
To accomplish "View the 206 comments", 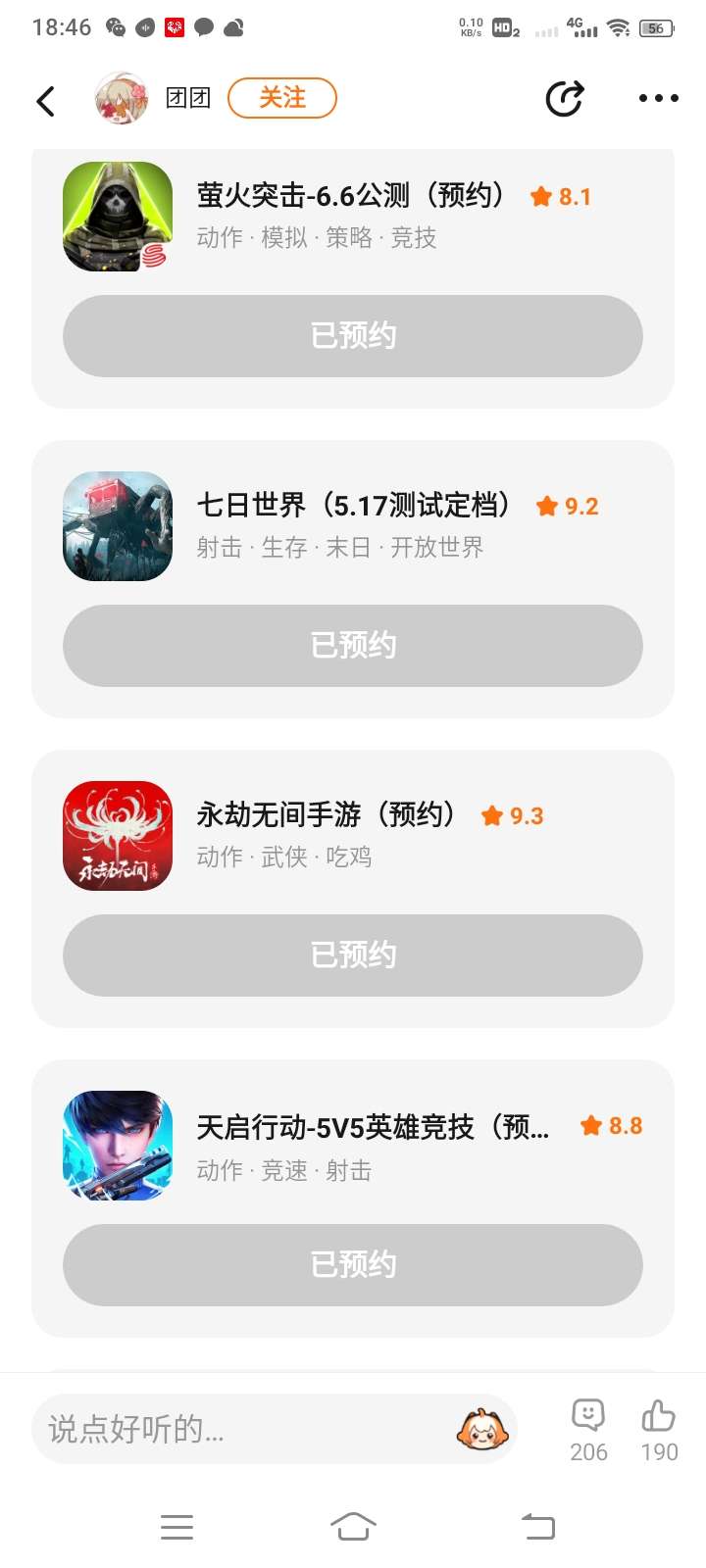I will (588, 1431).
